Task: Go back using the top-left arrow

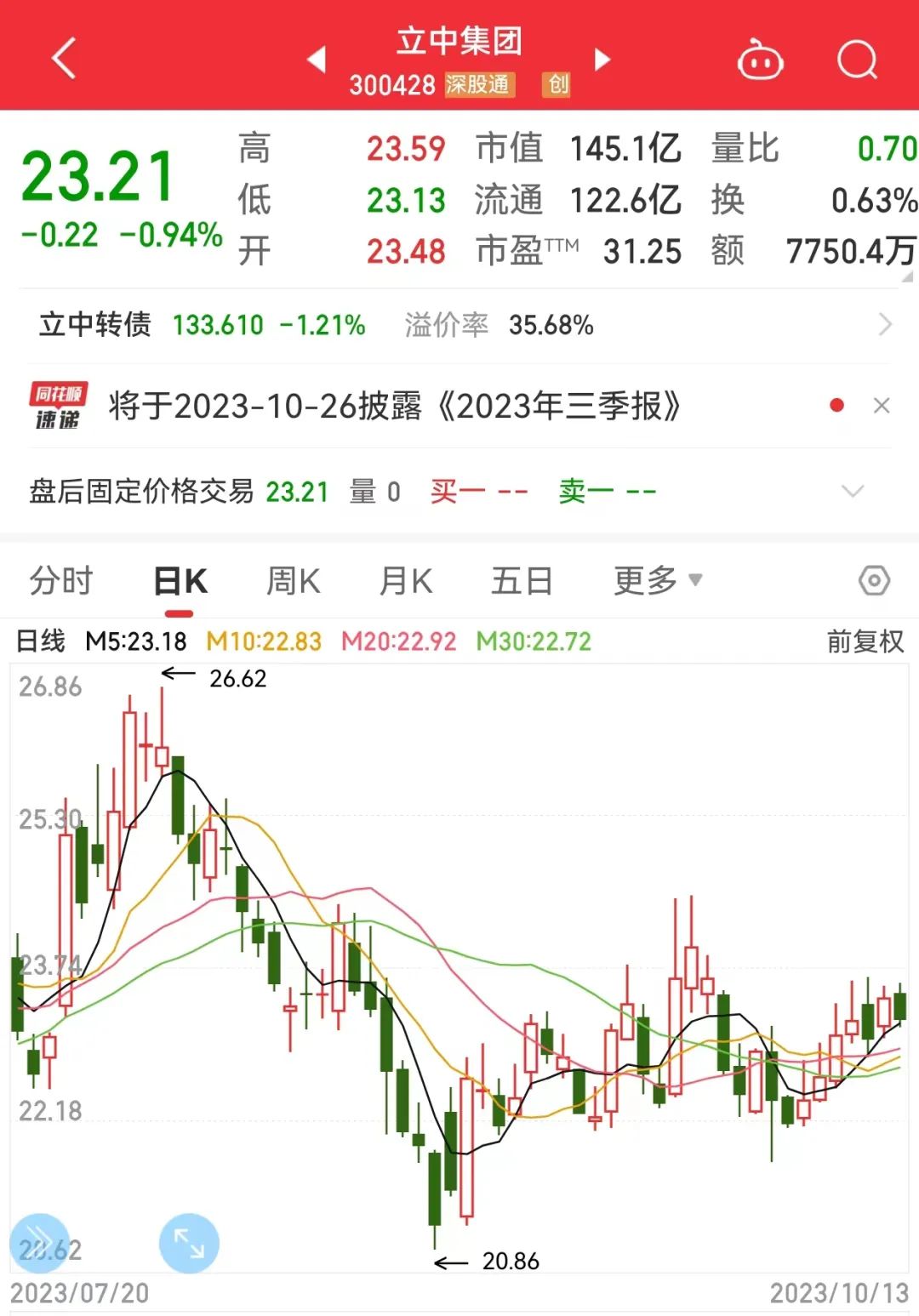Action: pos(64,58)
